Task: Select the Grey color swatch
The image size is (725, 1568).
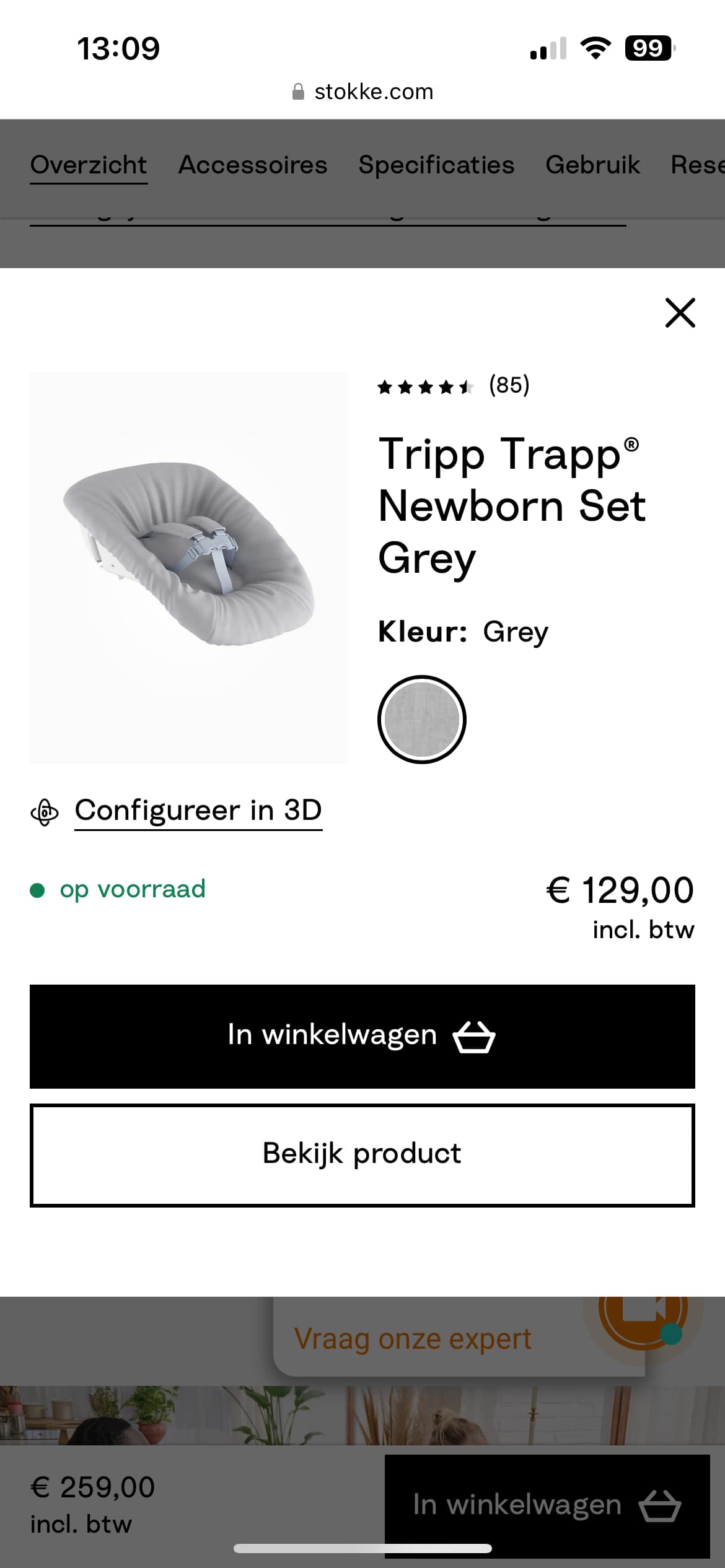Action: pos(421,719)
